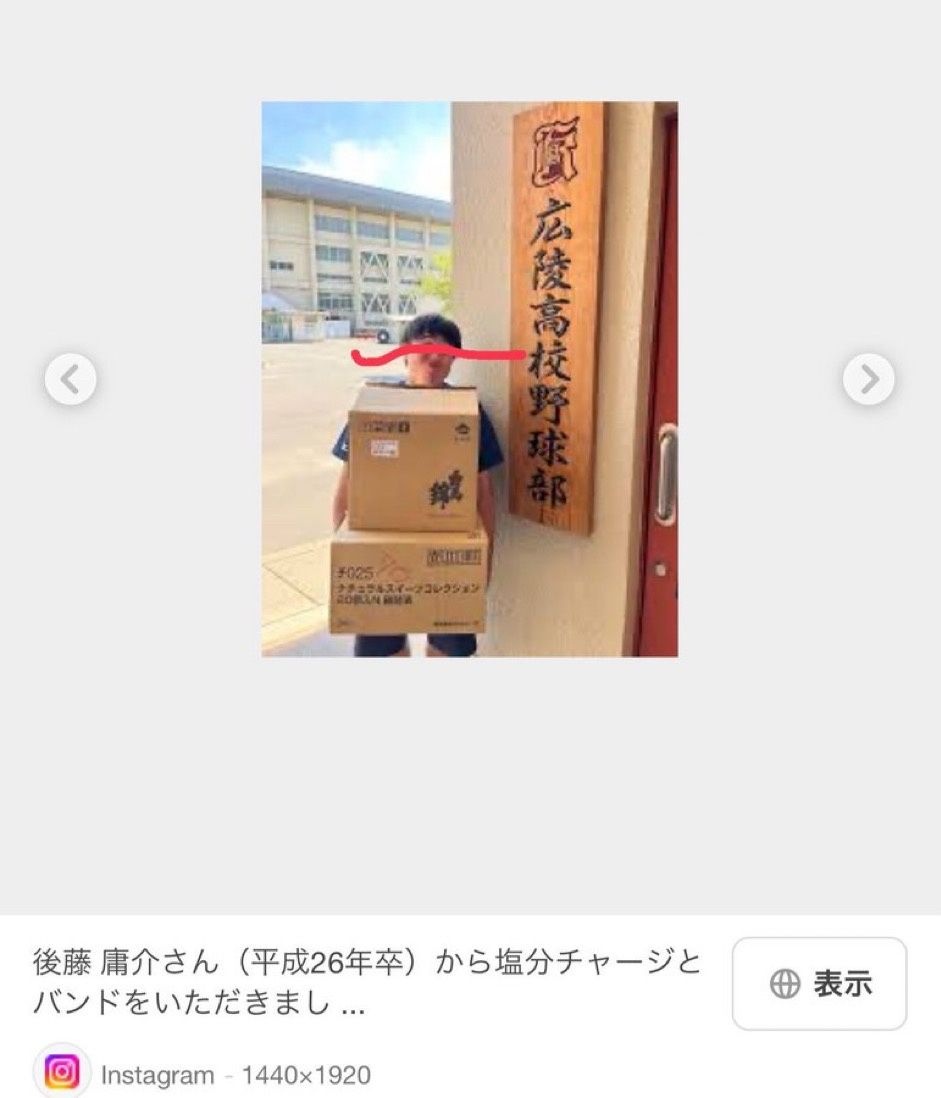Open the photo of the boy holding boxes
The height and width of the screenshot is (1098, 941).
coord(469,379)
